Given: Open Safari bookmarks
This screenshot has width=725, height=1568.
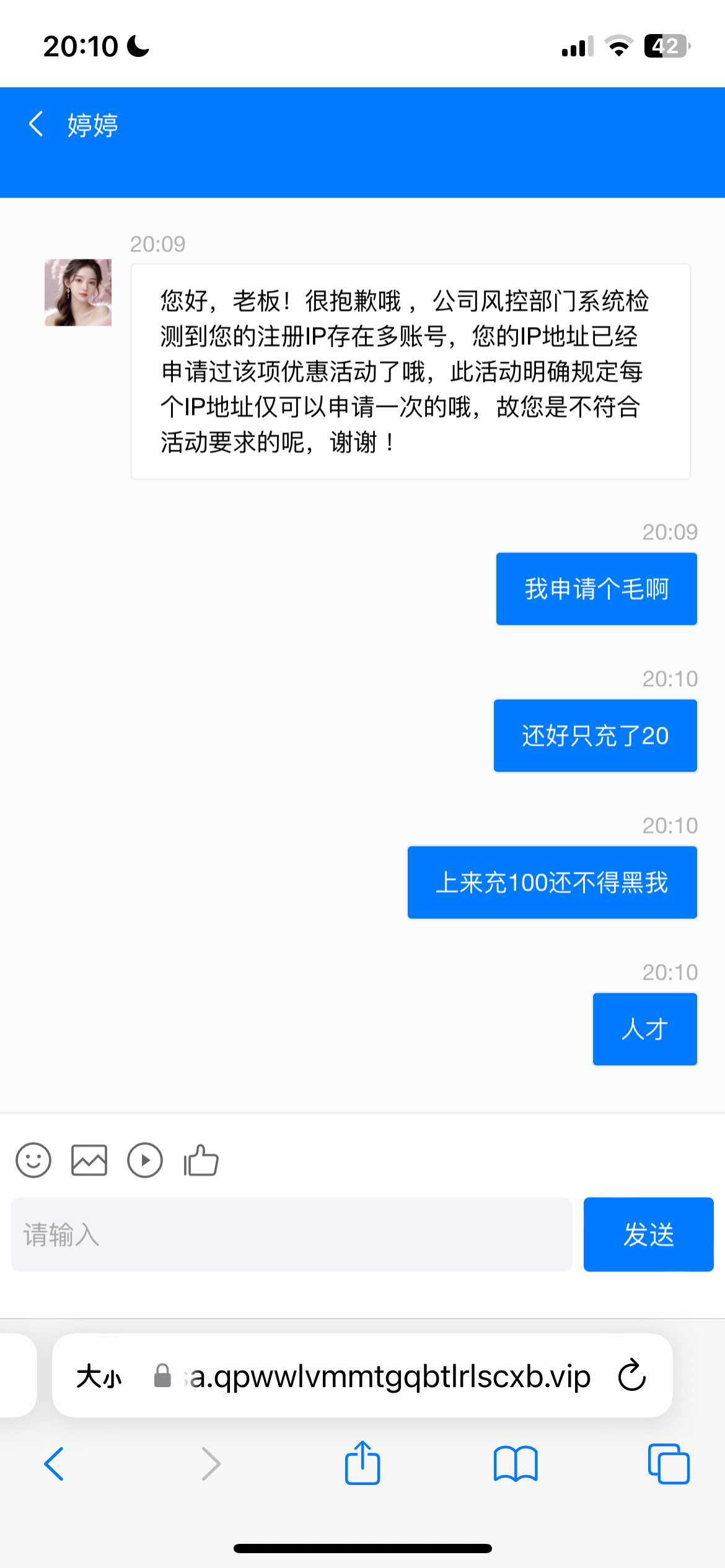Looking at the screenshot, I should click(516, 1464).
